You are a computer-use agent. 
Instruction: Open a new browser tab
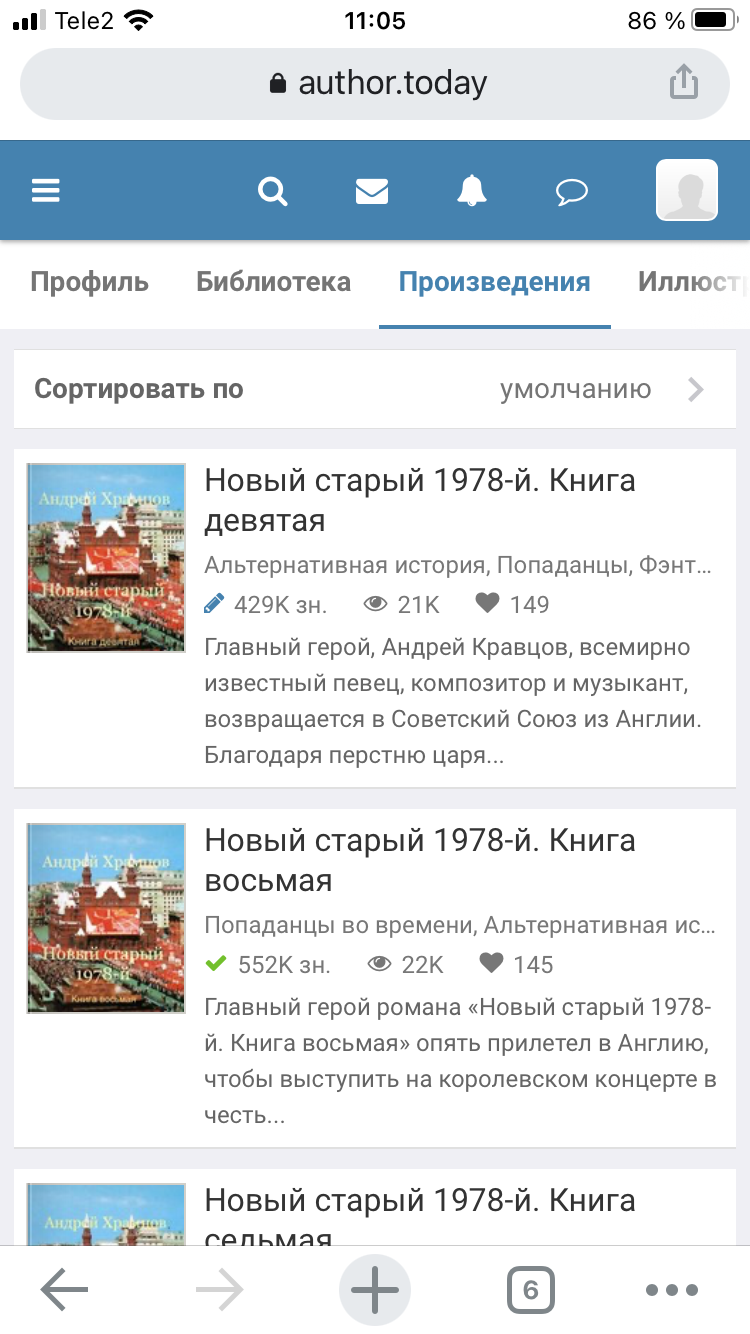coord(375,1290)
